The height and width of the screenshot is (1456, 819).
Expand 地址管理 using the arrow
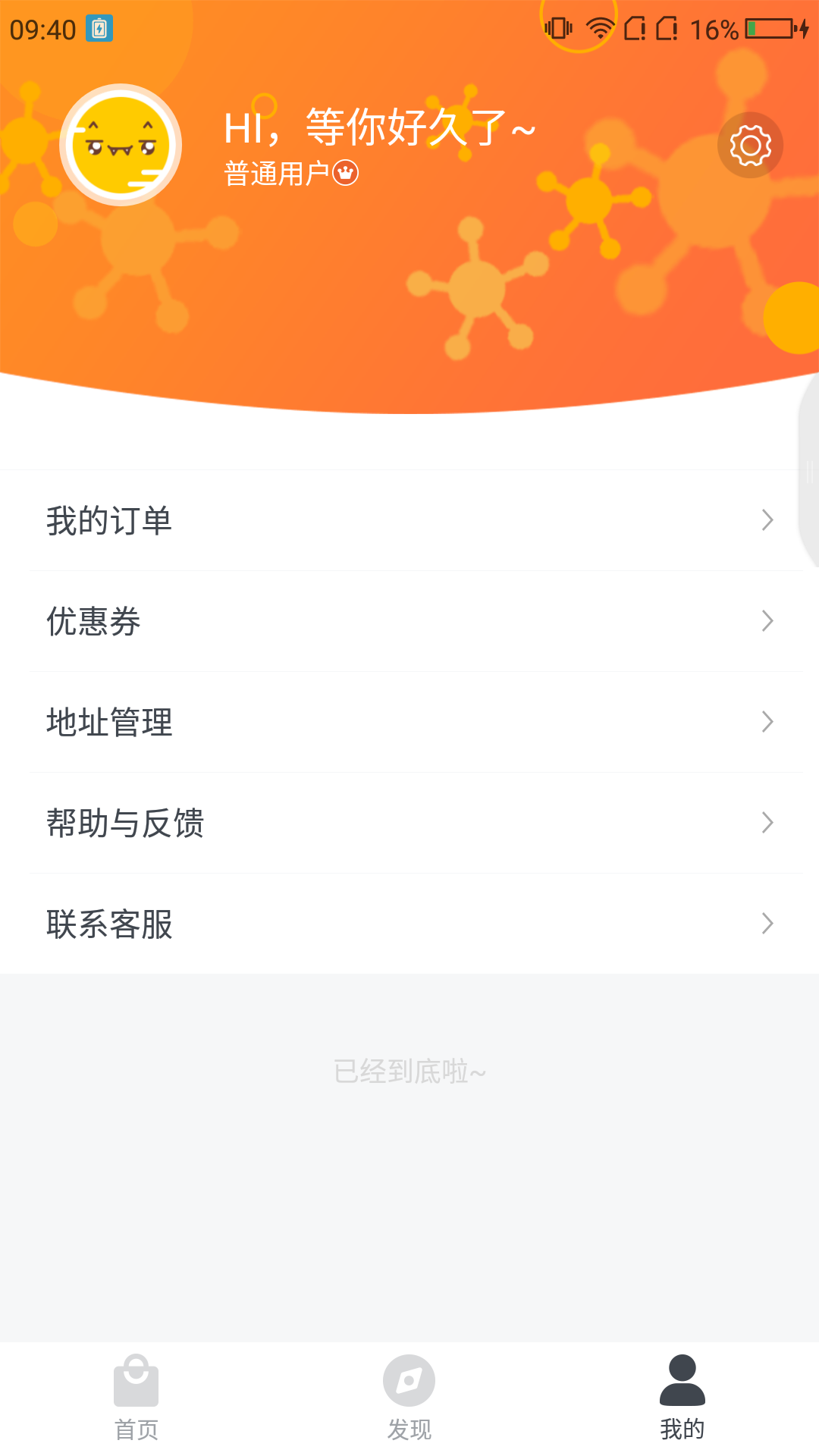(x=767, y=722)
